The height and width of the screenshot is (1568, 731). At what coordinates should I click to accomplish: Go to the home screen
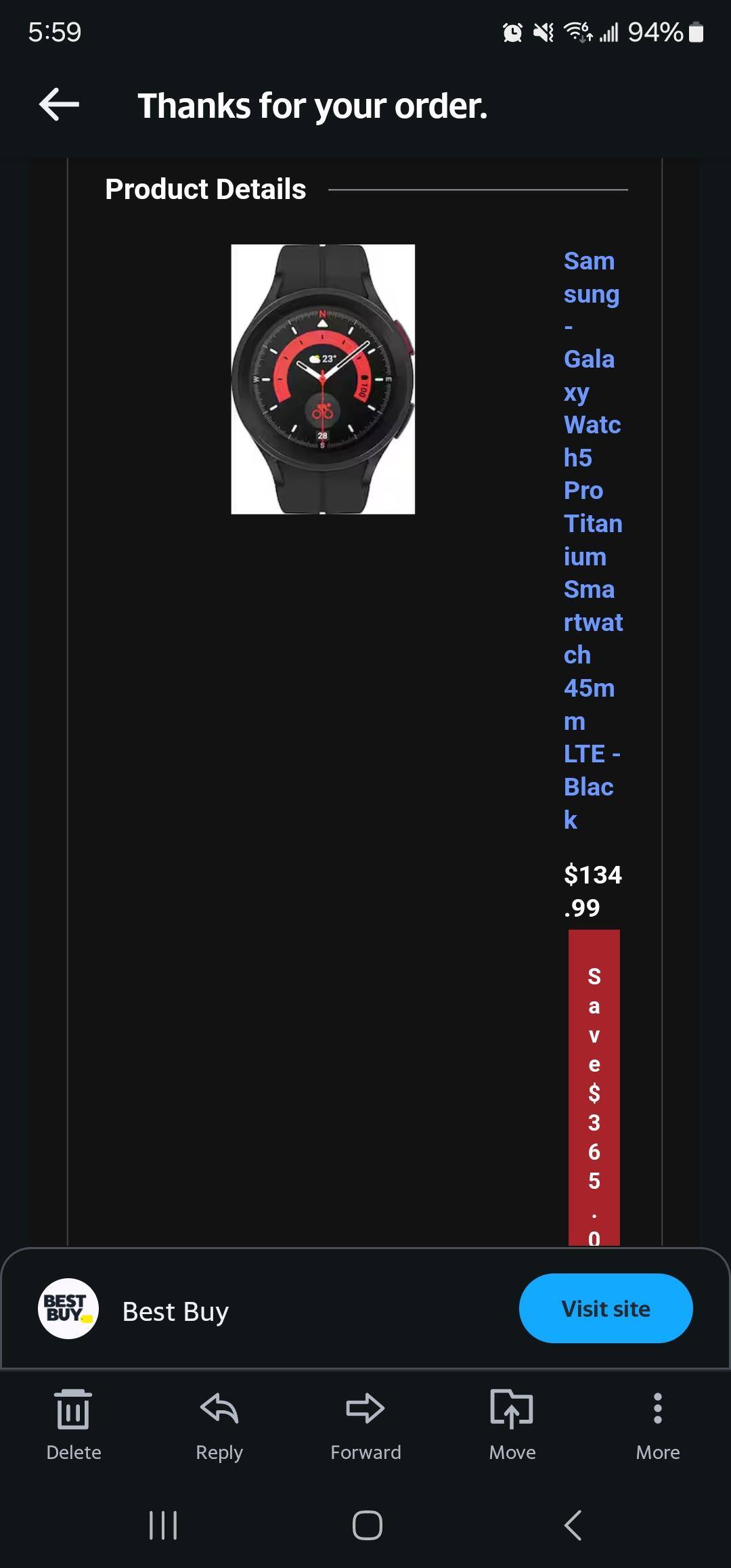click(x=367, y=1525)
